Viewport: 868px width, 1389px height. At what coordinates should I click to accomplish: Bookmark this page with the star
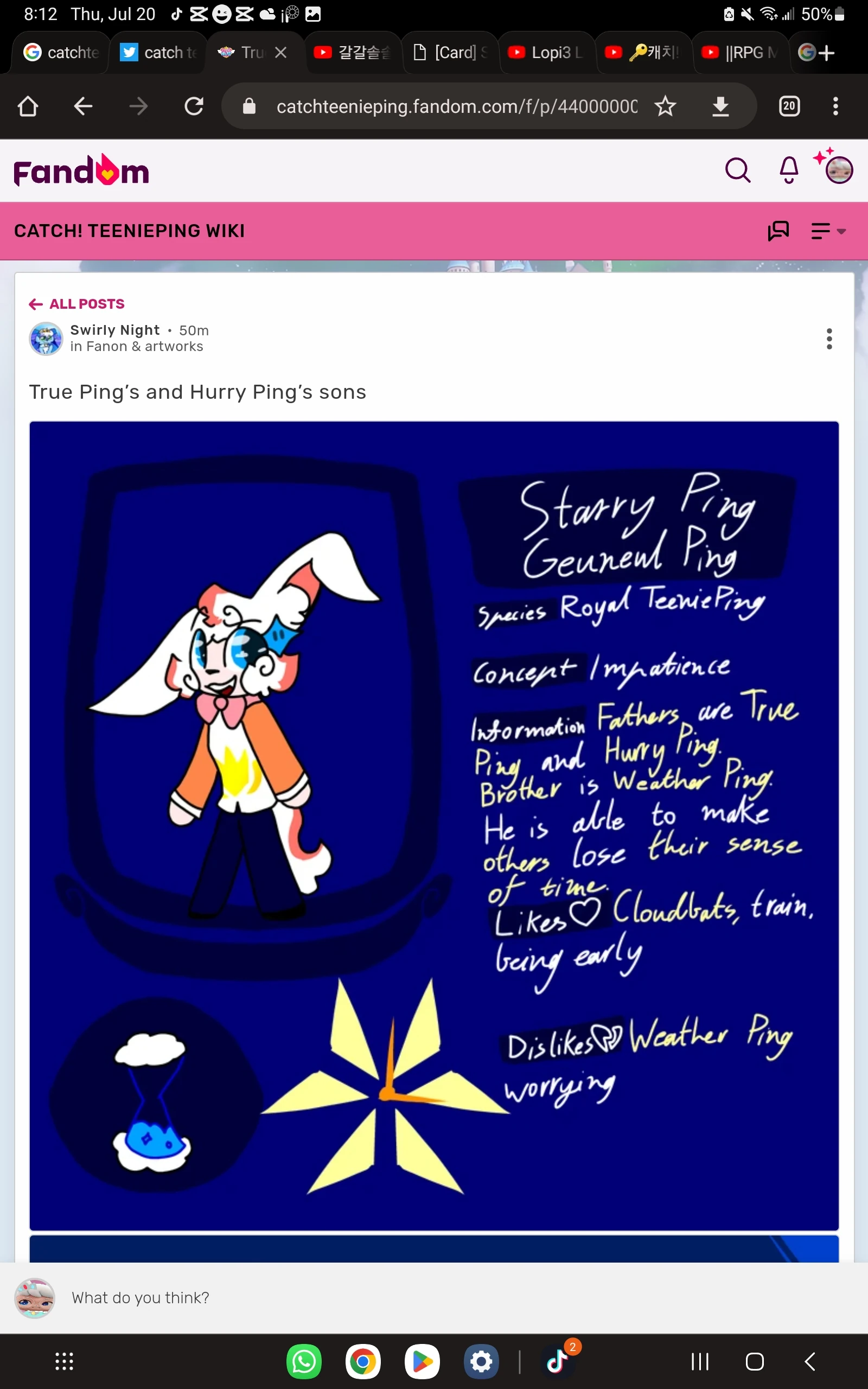(x=665, y=106)
